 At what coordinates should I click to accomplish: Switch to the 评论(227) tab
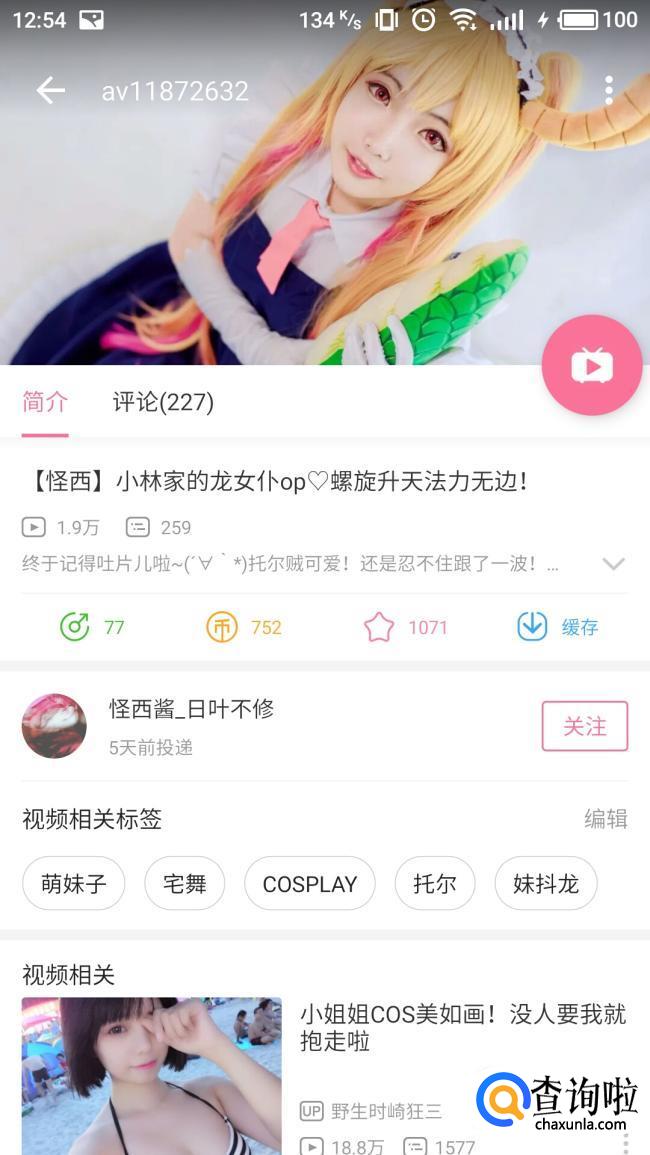coord(163,402)
